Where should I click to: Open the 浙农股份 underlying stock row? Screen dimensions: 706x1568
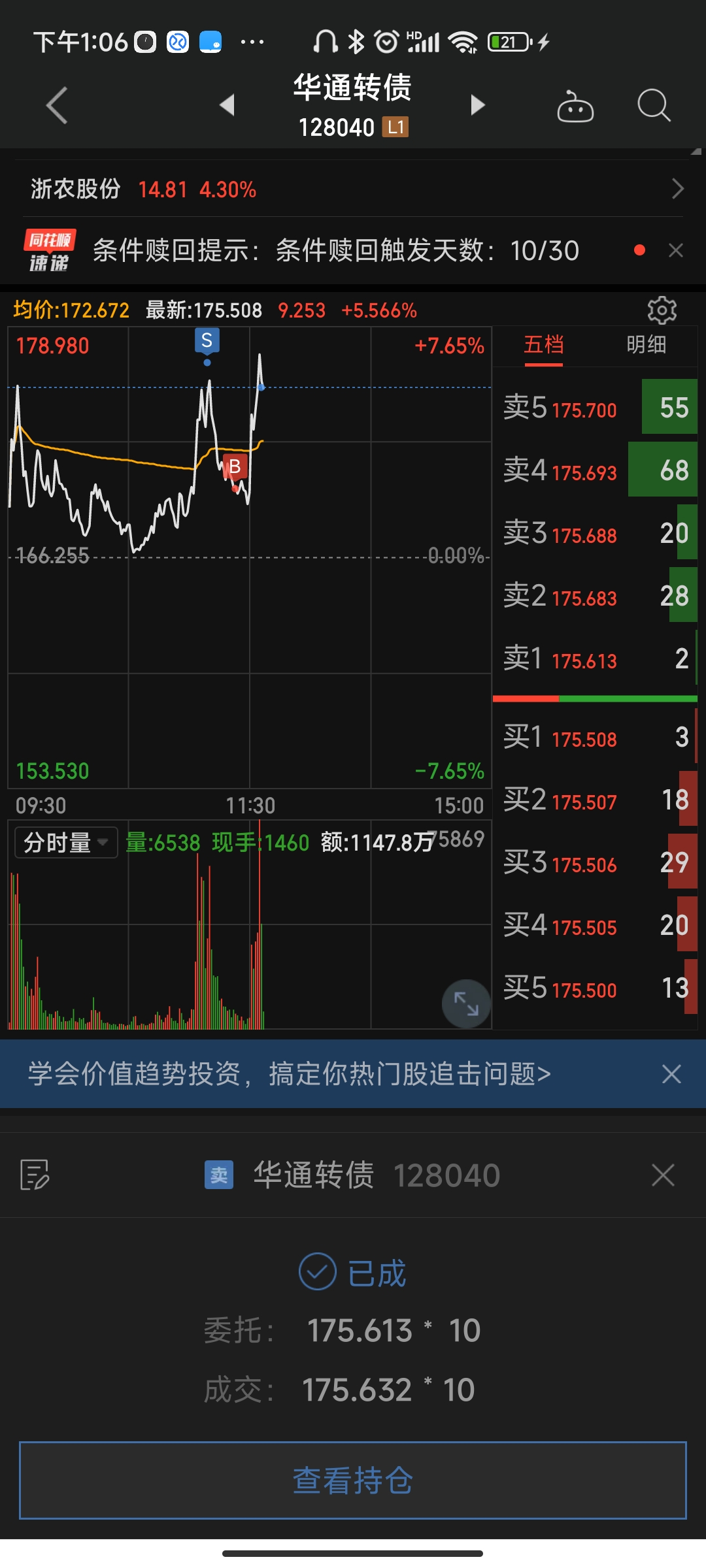353,189
